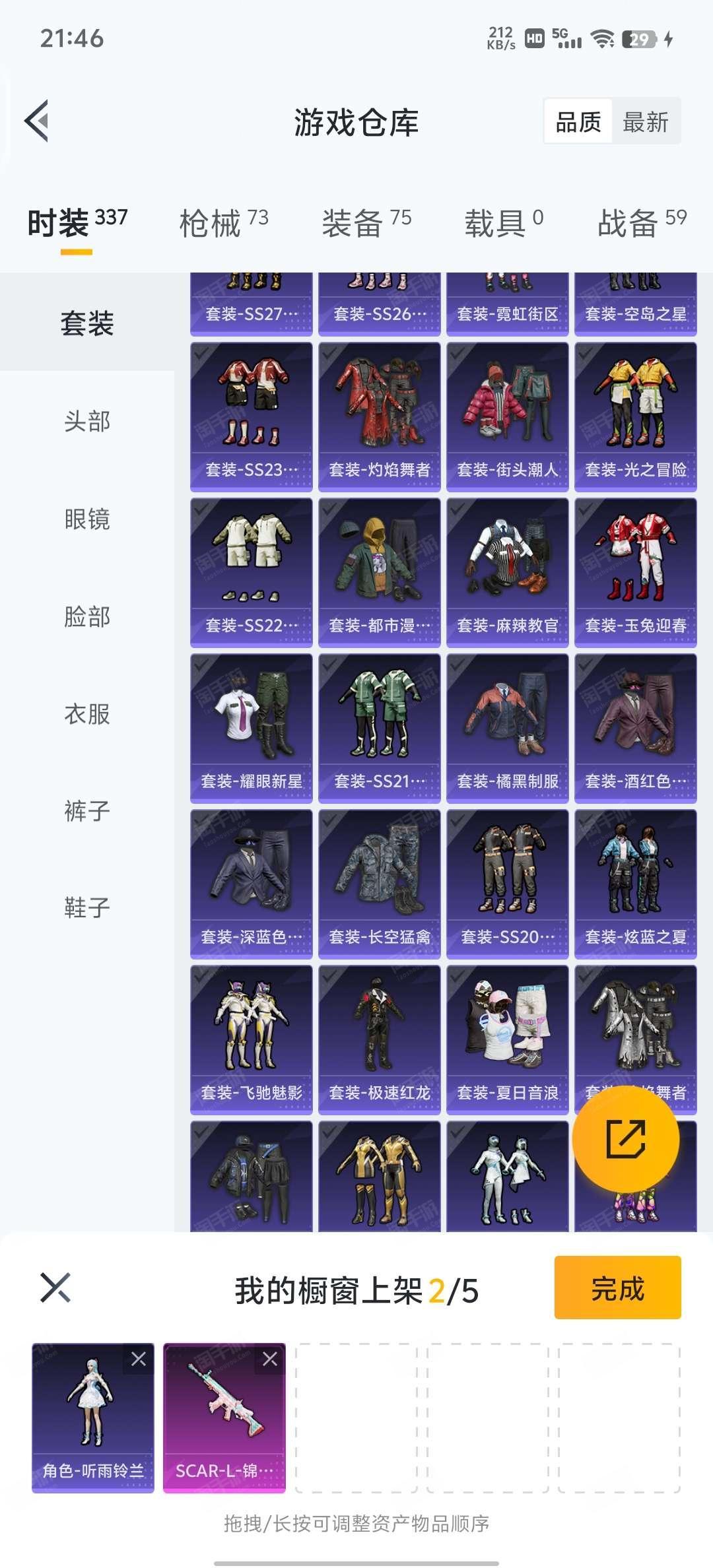
Task: Sort by 最新
Action: tap(645, 122)
